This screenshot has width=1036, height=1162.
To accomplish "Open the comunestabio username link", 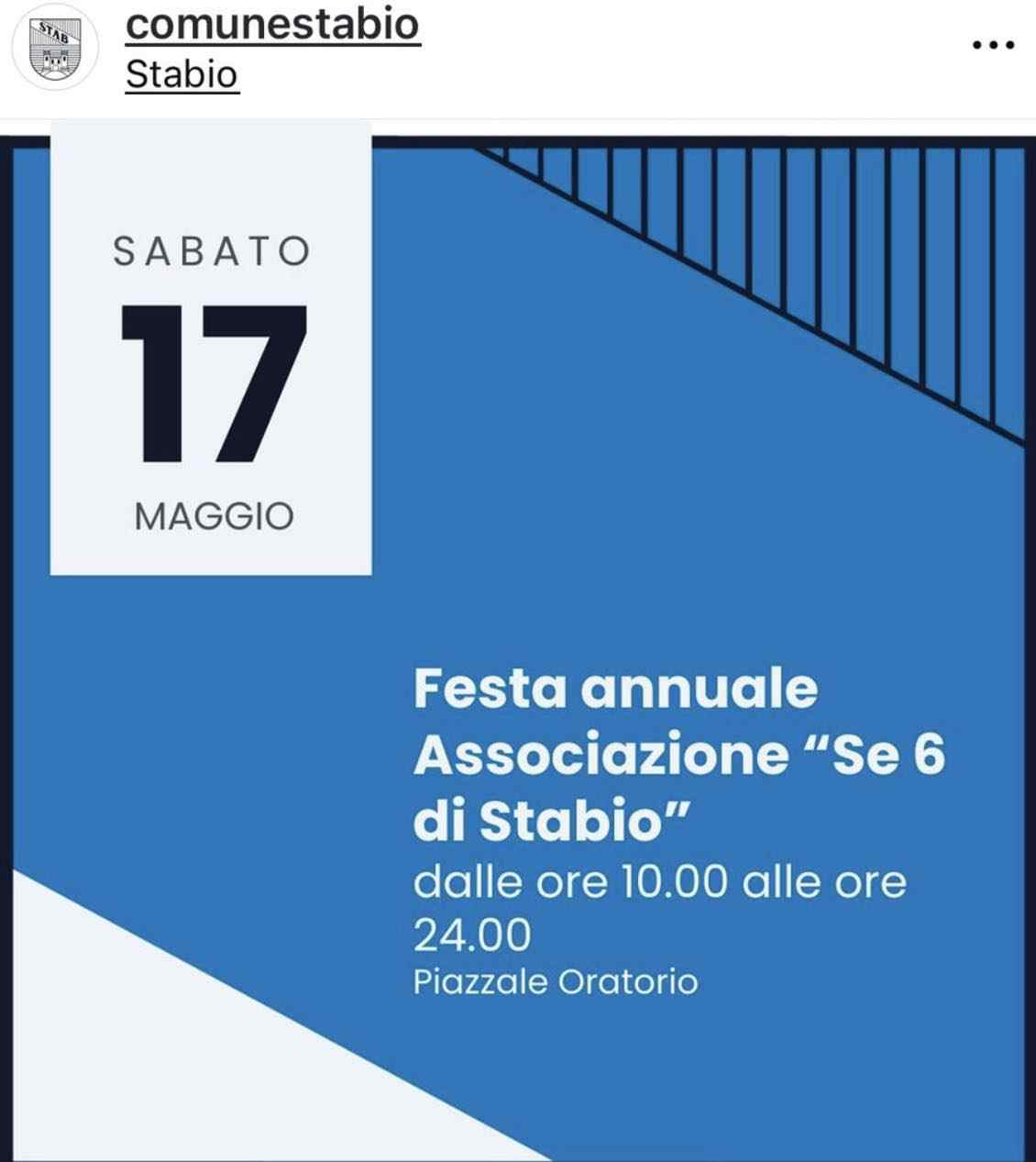I will [x=272, y=25].
